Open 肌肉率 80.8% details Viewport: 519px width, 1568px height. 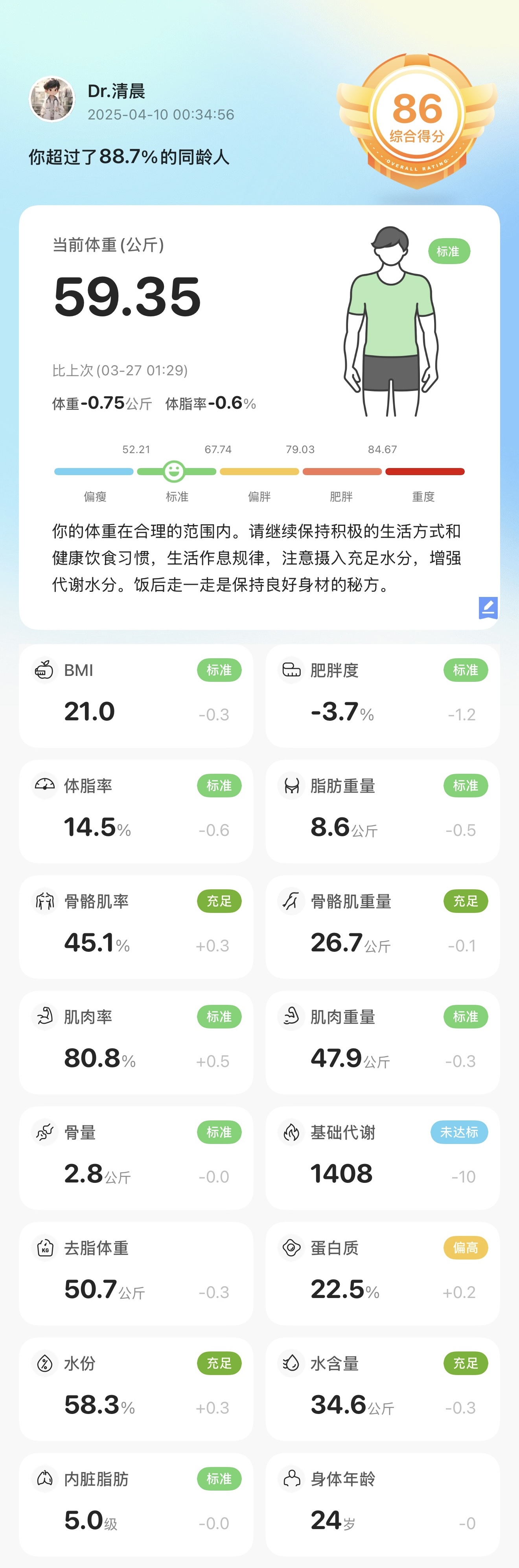136,1043
